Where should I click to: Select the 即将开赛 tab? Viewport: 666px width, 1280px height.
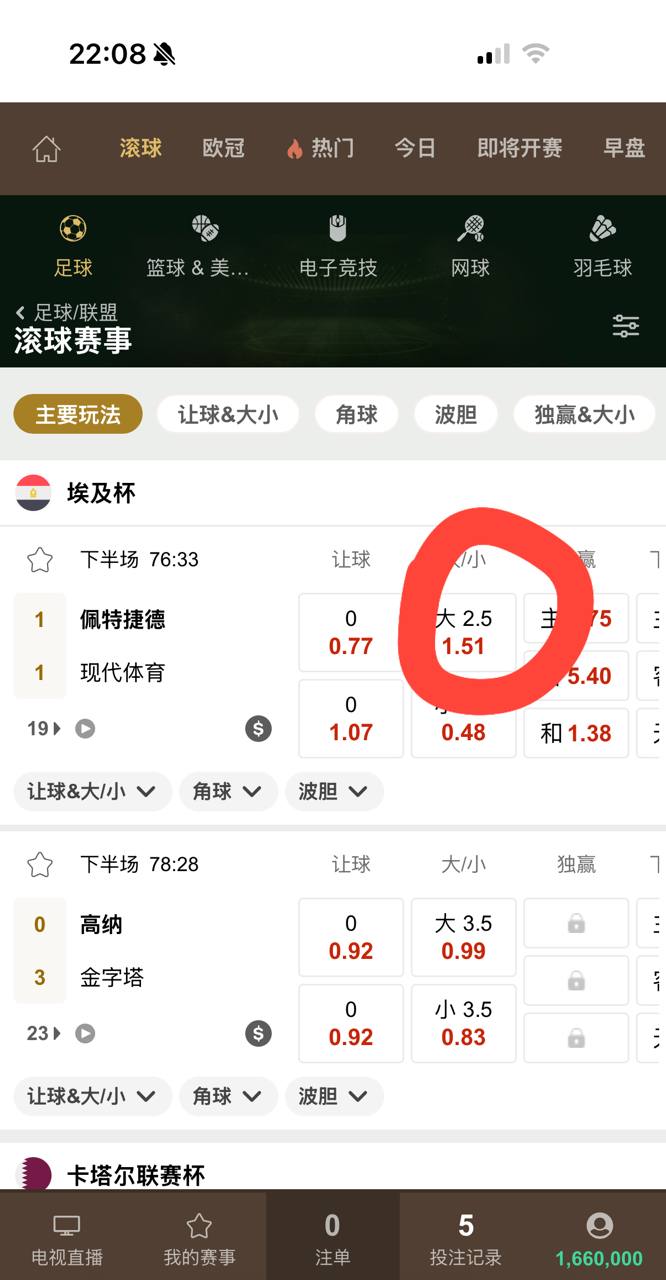click(519, 148)
